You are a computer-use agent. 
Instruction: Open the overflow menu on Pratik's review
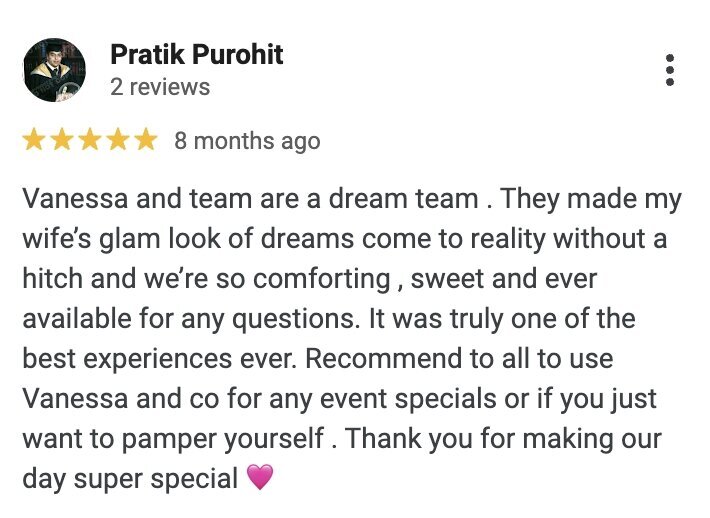[669, 70]
